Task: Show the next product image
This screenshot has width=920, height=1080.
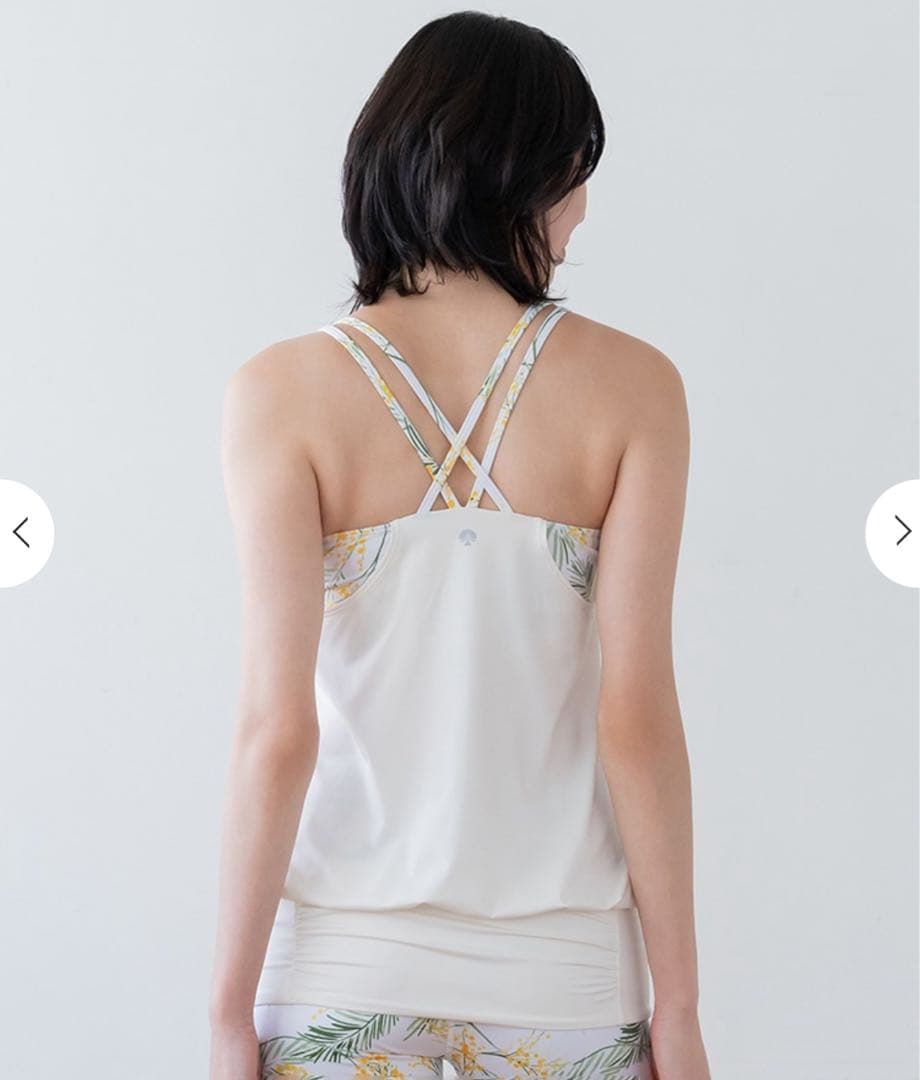Action: click(899, 532)
